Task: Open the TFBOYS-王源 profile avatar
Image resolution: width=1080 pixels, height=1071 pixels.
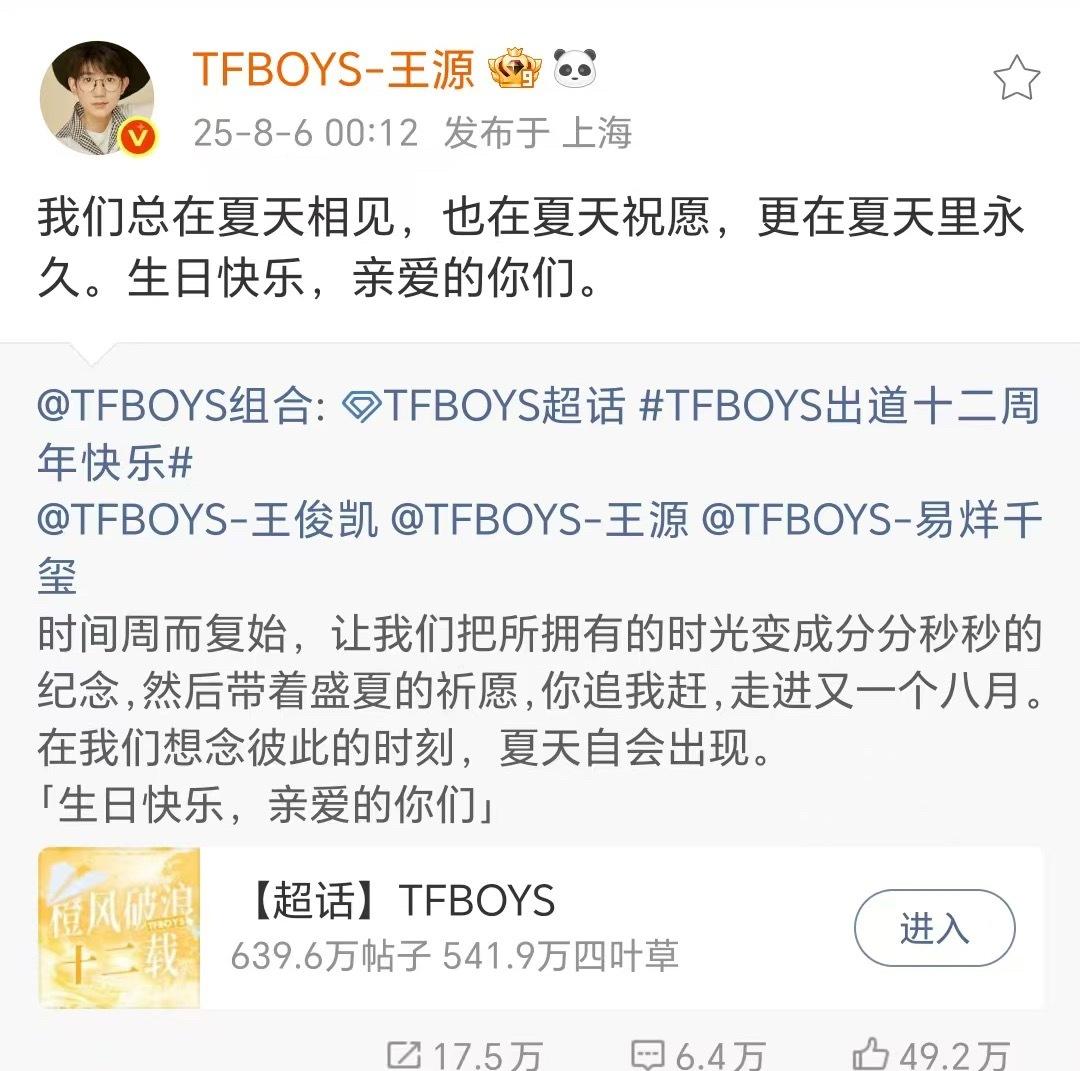Action: pyautogui.click(x=97, y=98)
